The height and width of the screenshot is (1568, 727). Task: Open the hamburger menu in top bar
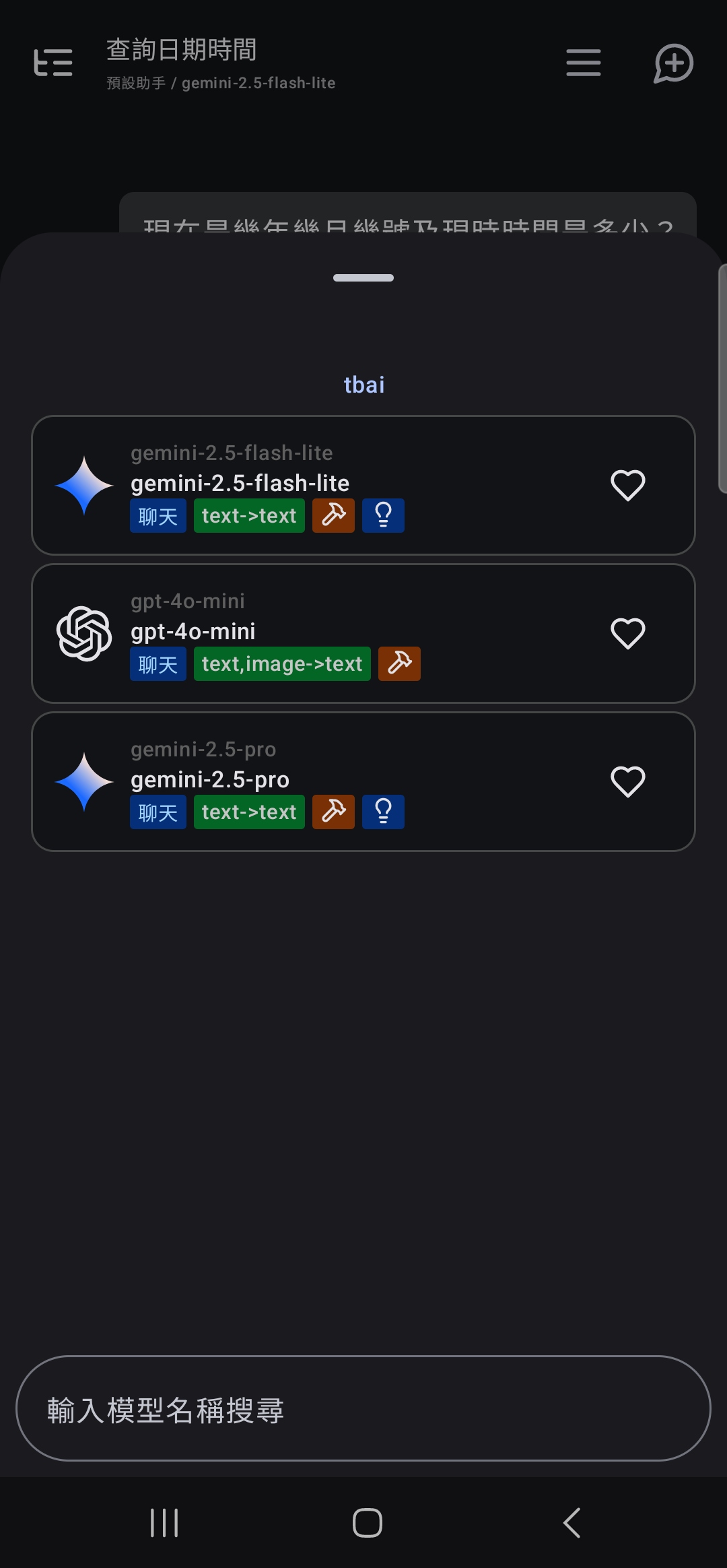[584, 63]
